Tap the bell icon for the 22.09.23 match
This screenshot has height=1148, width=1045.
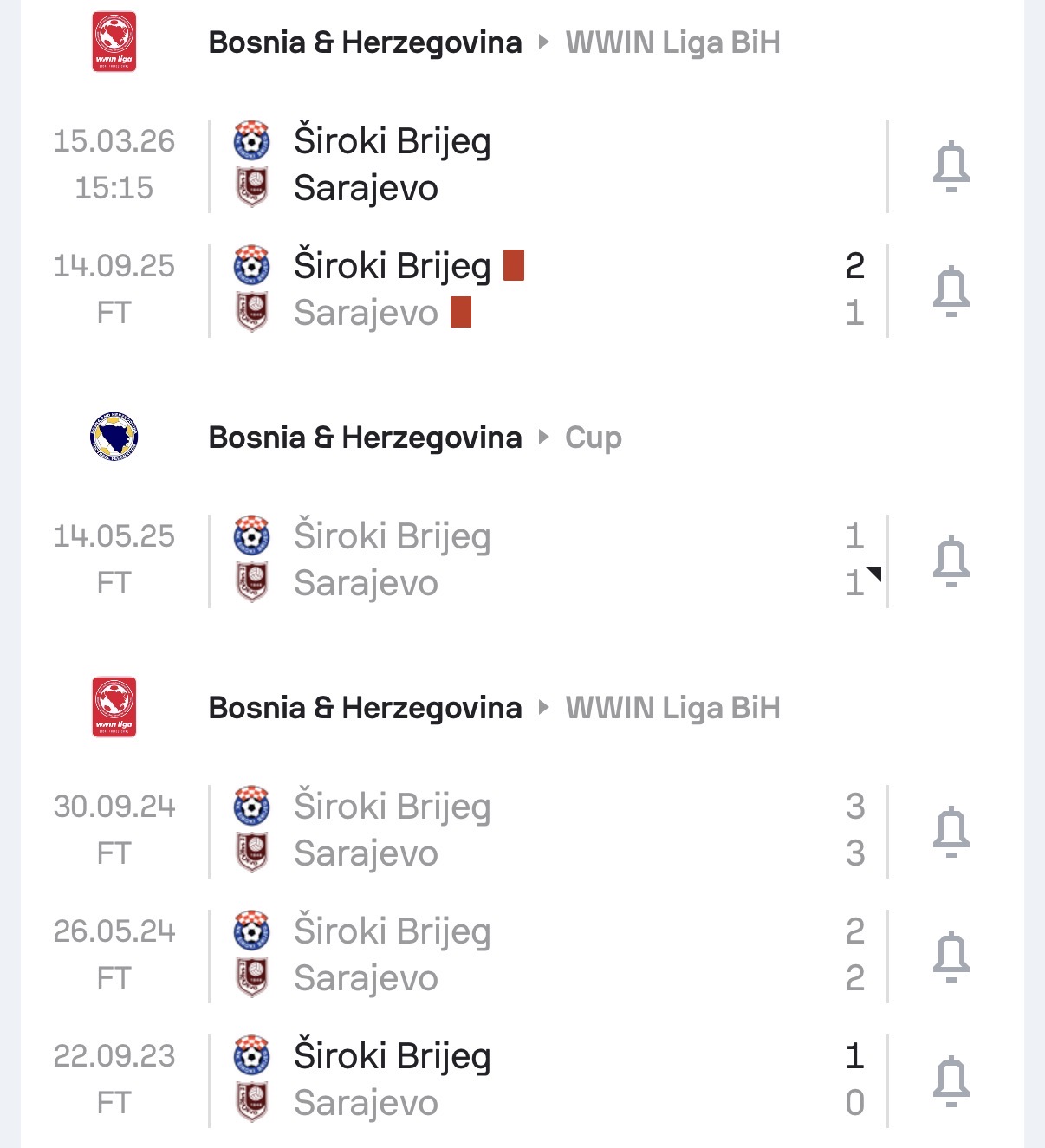[951, 1080]
